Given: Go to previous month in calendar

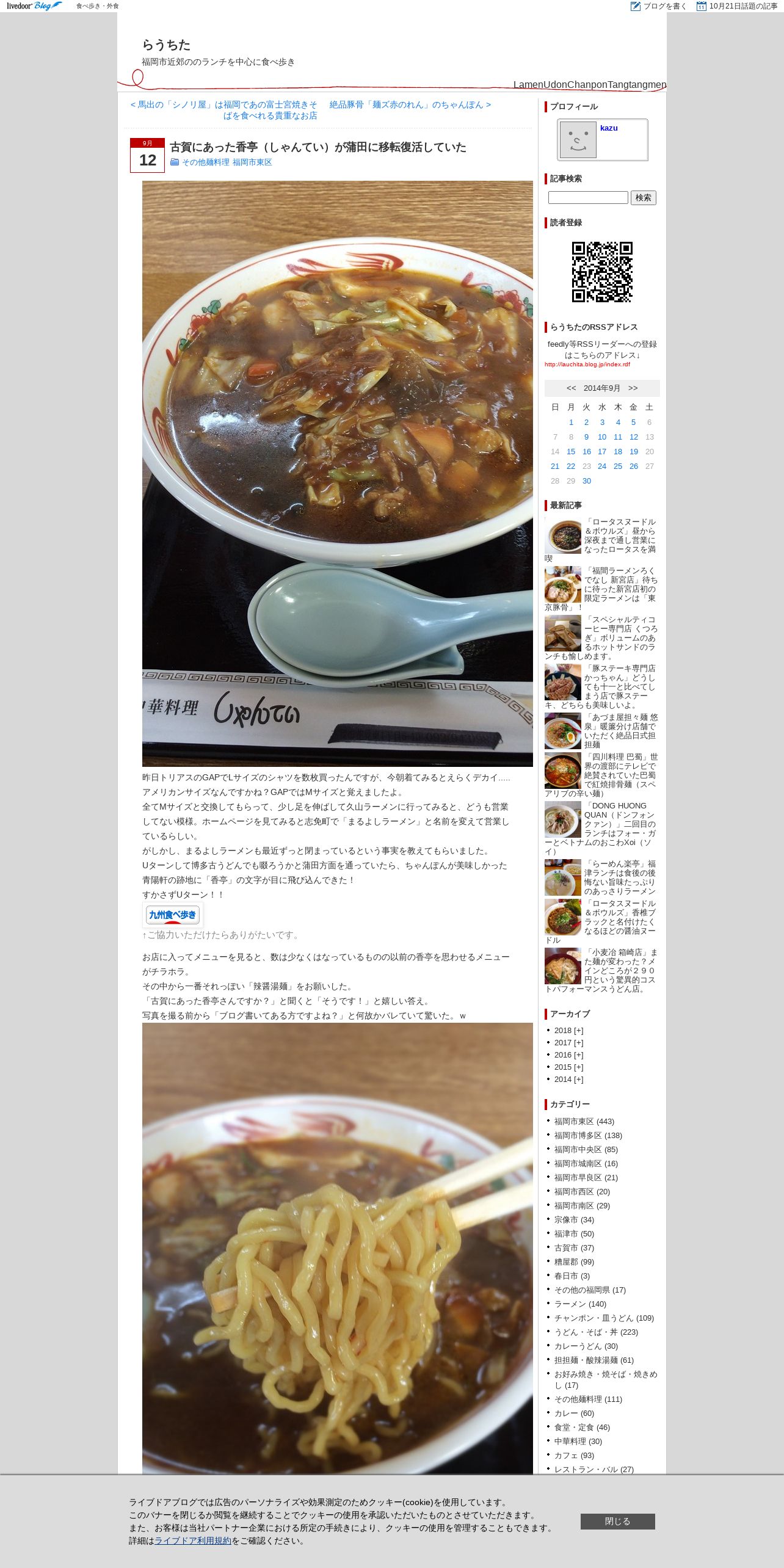Looking at the screenshot, I should (571, 388).
